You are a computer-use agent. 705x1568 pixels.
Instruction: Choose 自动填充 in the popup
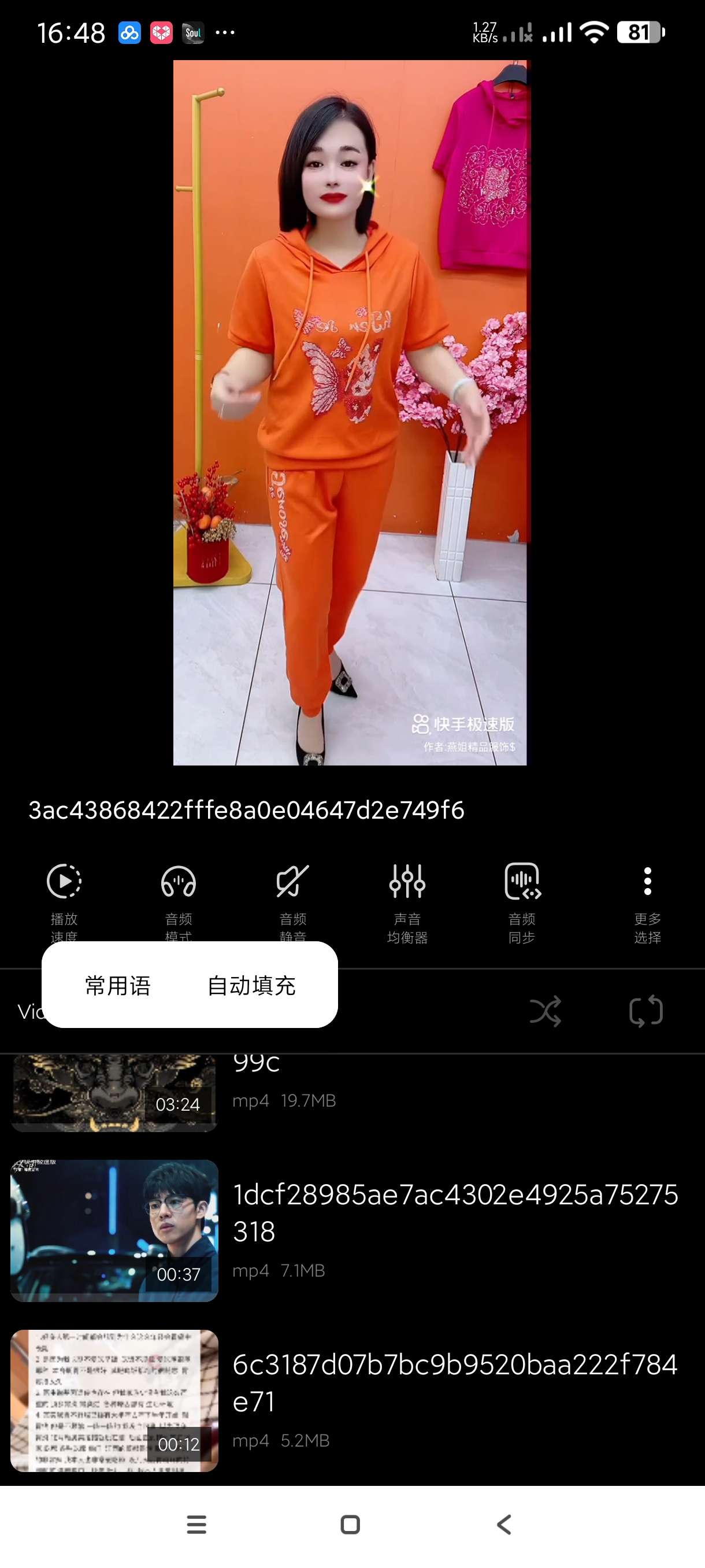pyautogui.click(x=251, y=985)
